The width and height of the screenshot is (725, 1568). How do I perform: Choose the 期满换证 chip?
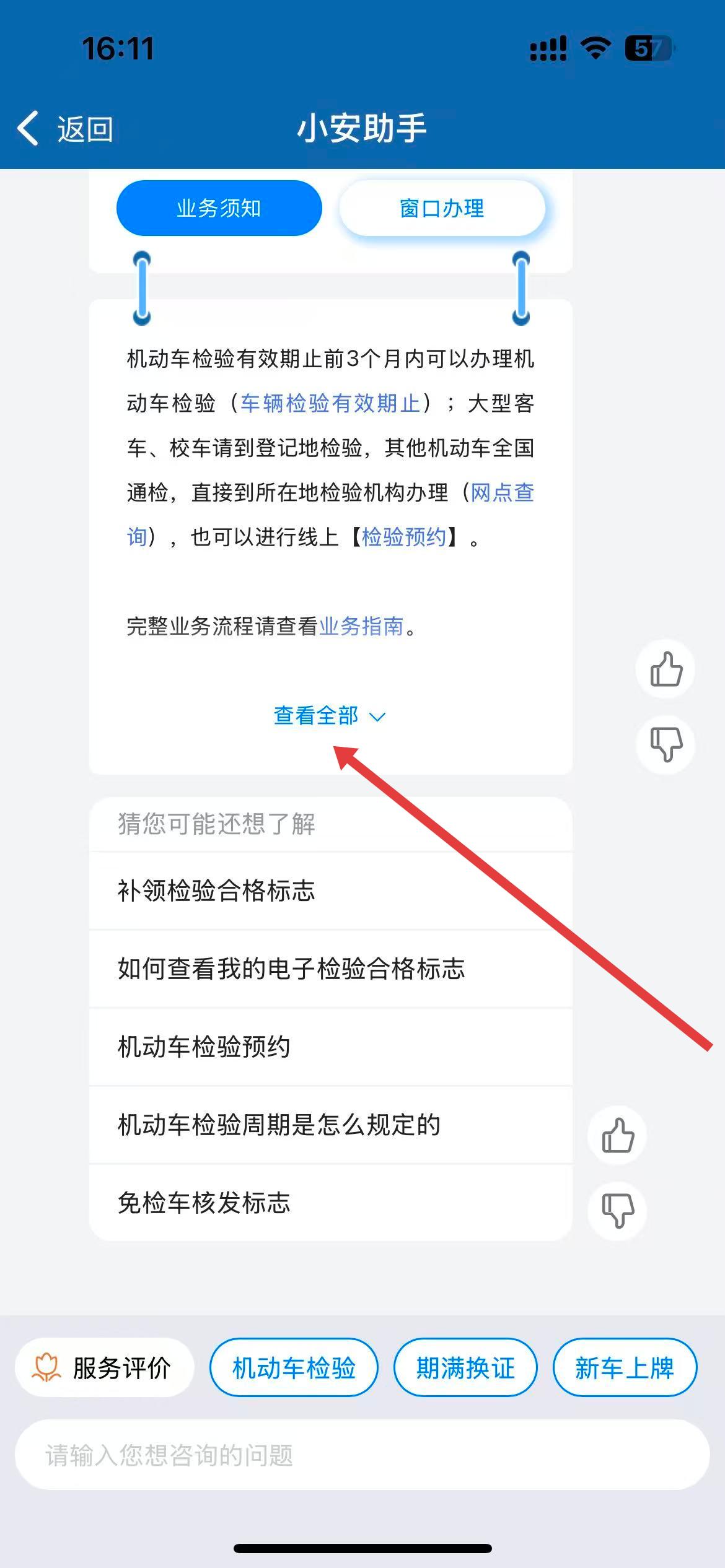point(465,1367)
